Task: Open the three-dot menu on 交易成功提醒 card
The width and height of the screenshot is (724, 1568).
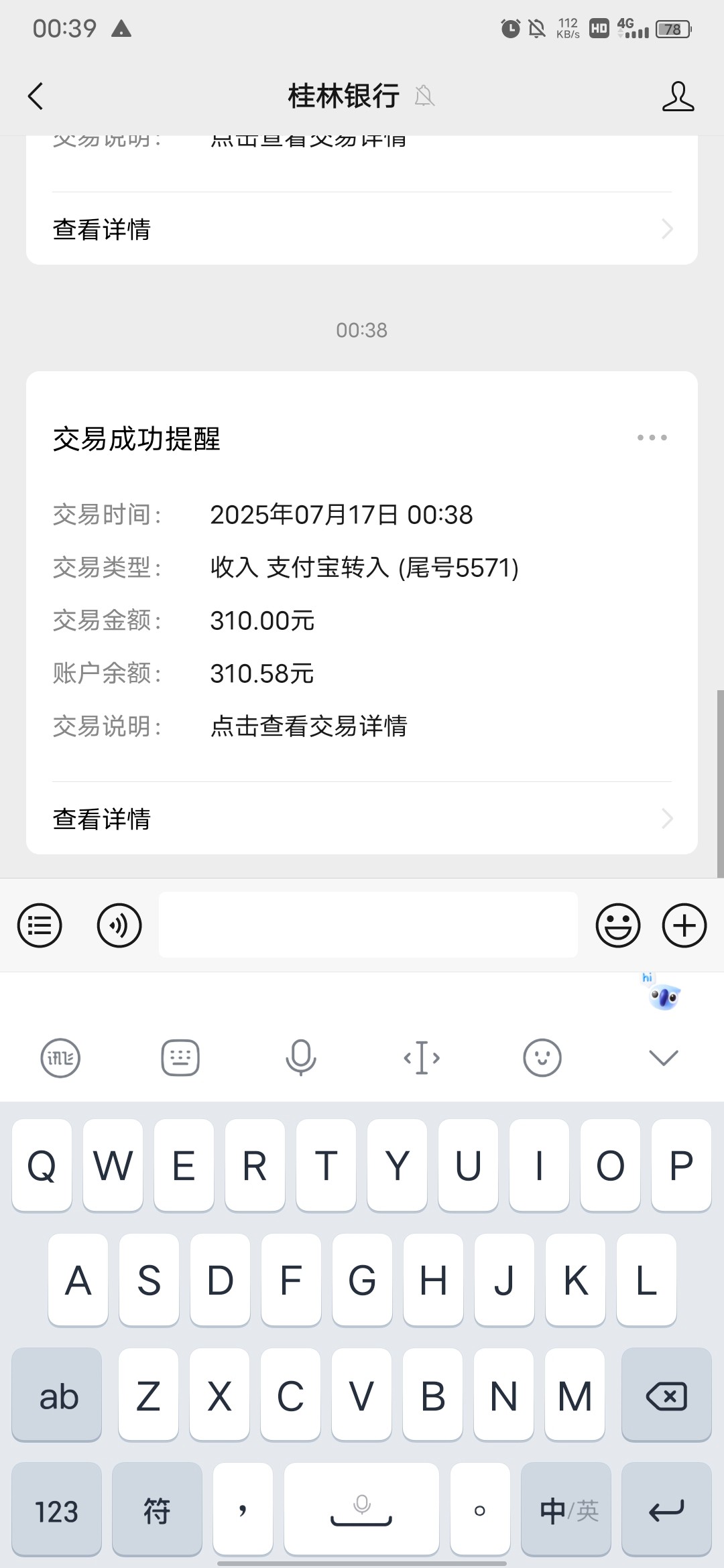Action: 652,438
